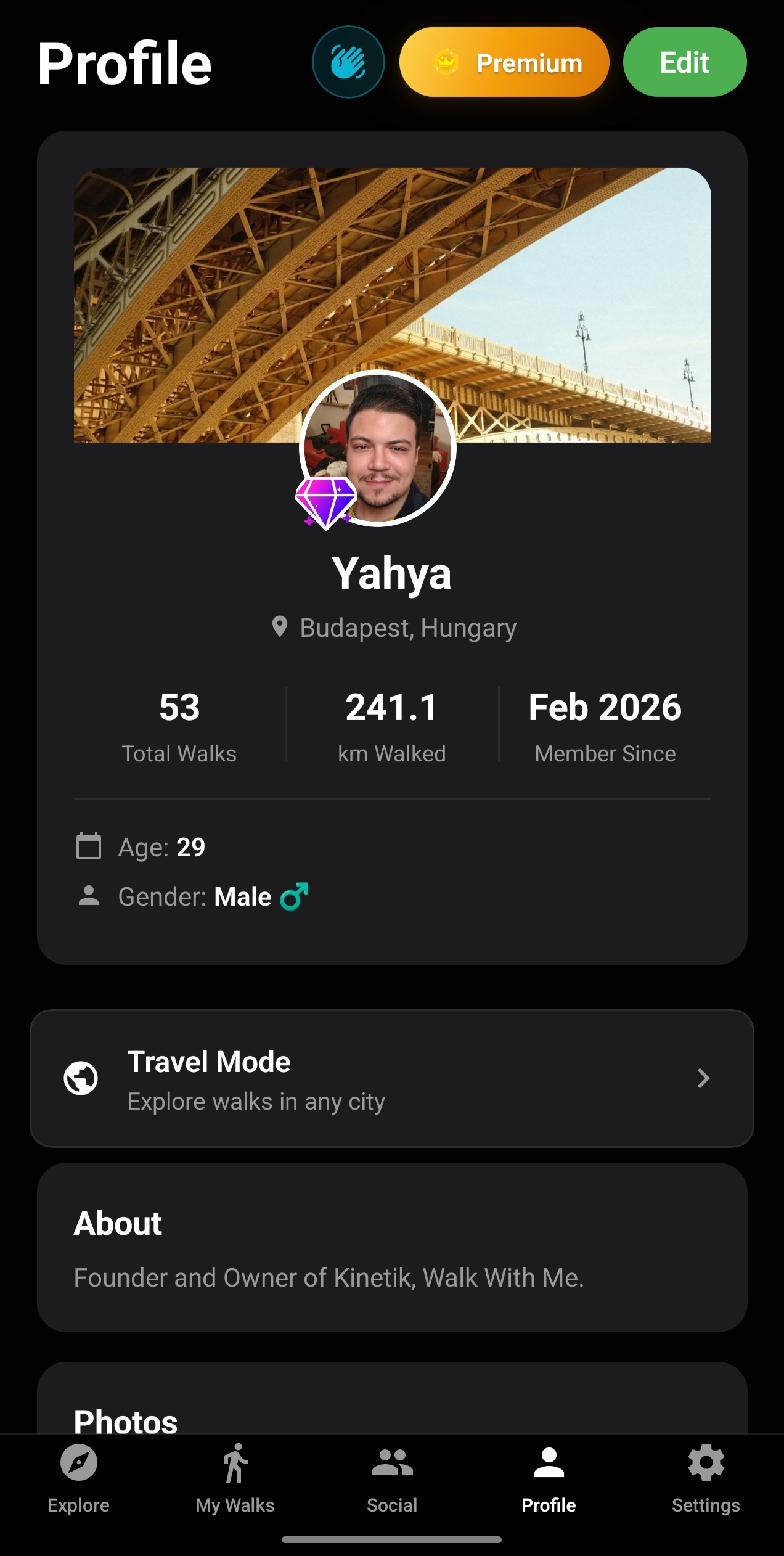Open the Premium upgrade button
784x1556 pixels.
pos(504,62)
